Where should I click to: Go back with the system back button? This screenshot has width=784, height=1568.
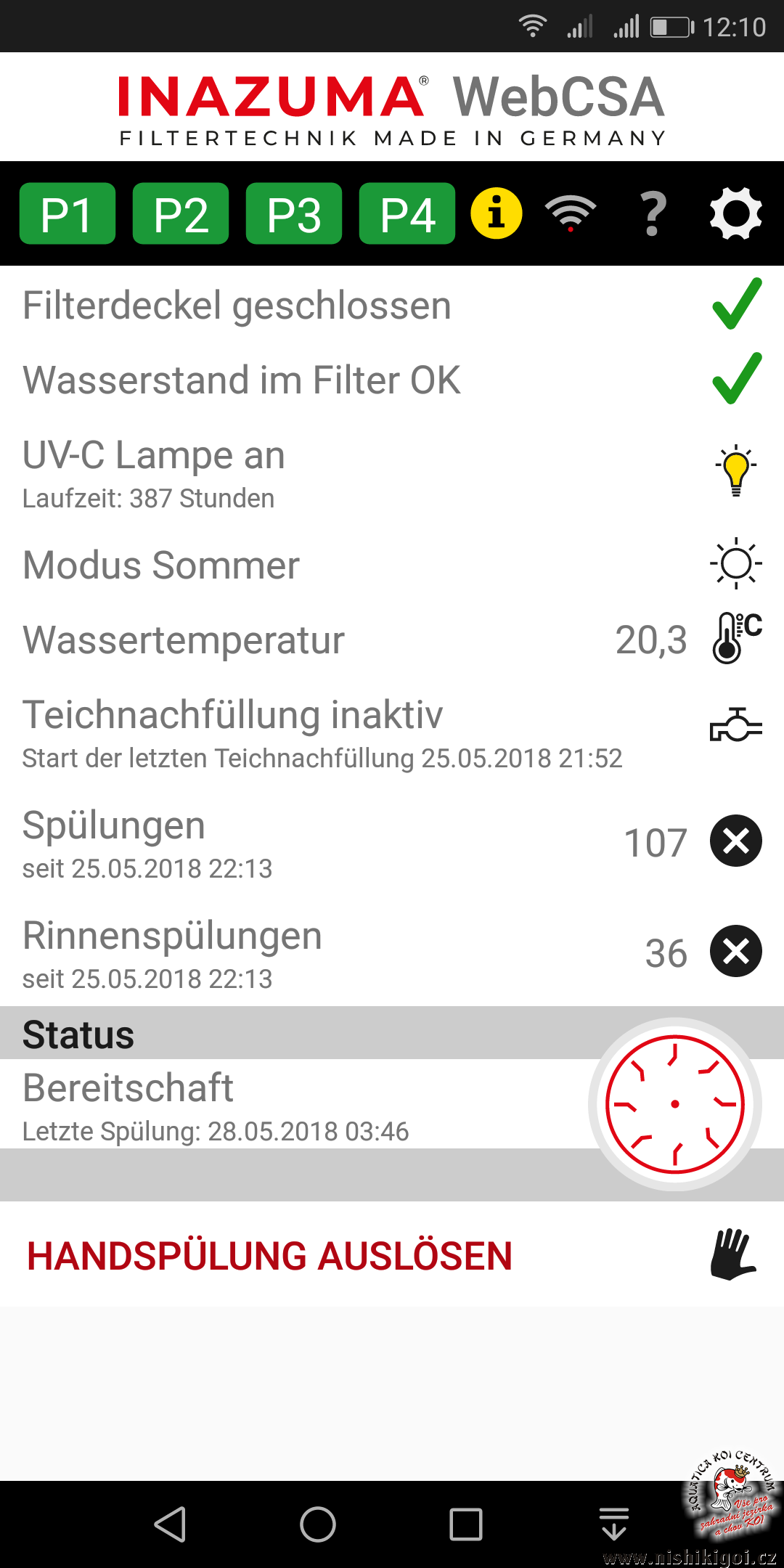[x=171, y=1524]
